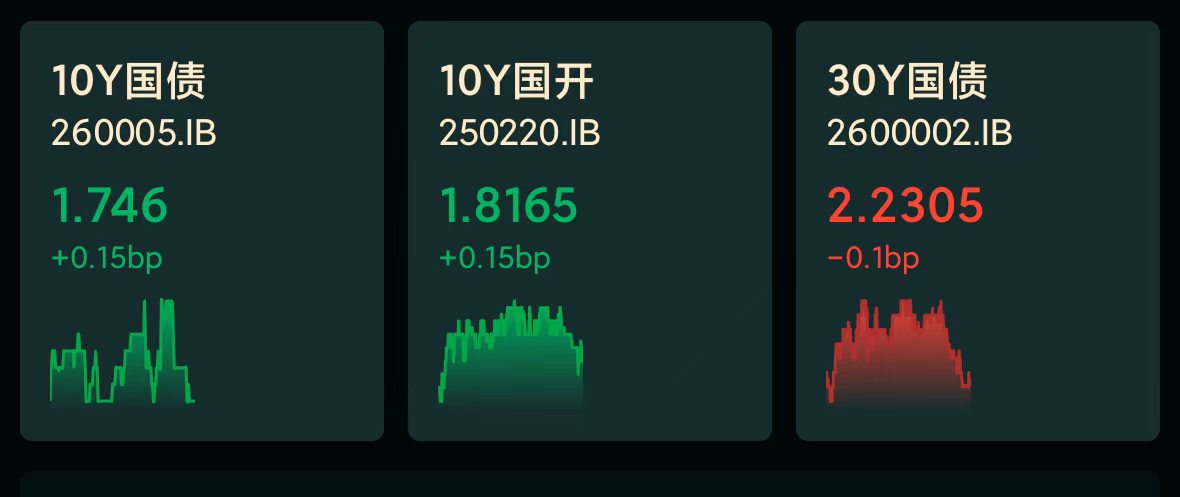Viewport: 1180px width, 497px height.
Task: Open the 10Y国债 260005.IB card
Action: (202, 230)
